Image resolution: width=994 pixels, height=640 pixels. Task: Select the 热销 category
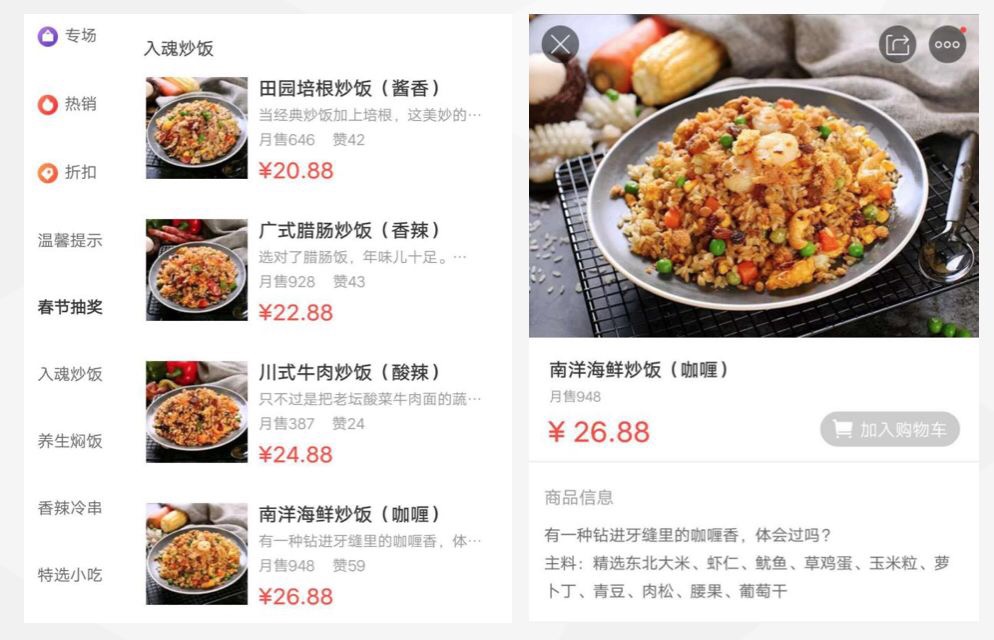pyautogui.click(x=68, y=104)
